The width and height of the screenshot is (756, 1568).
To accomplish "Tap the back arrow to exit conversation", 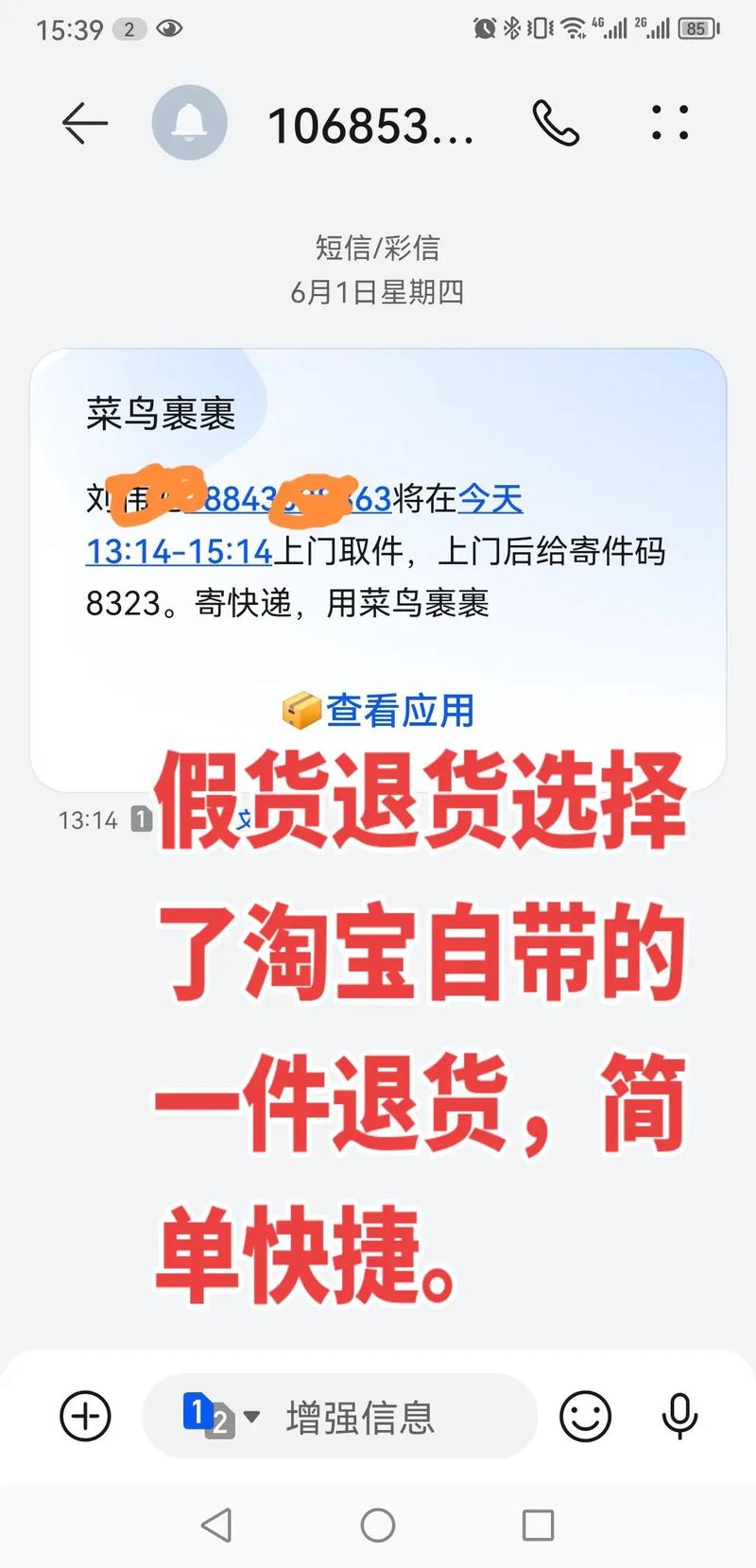I will 83,124.
